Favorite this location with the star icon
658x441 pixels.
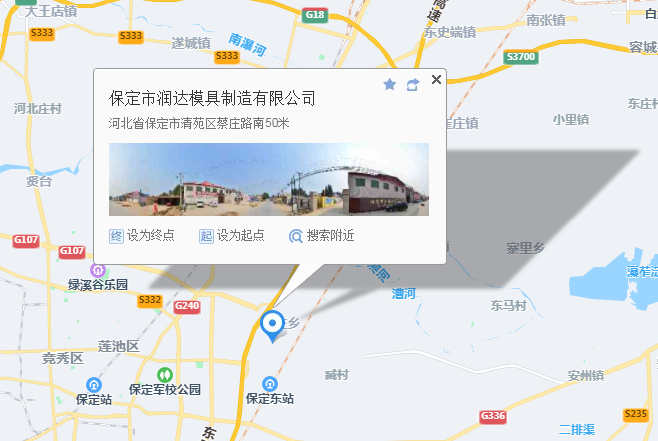pos(390,85)
